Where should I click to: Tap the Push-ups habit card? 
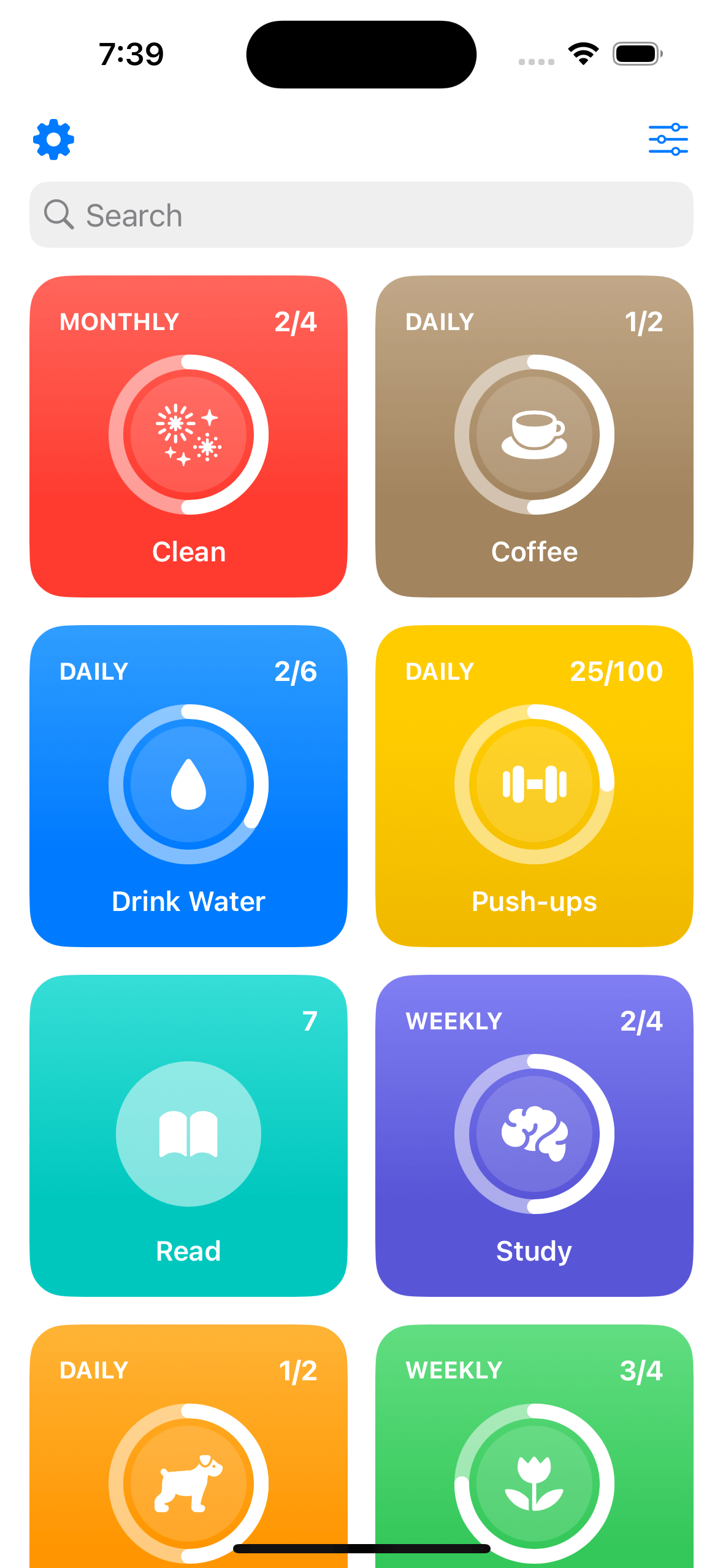coord(534,786)
